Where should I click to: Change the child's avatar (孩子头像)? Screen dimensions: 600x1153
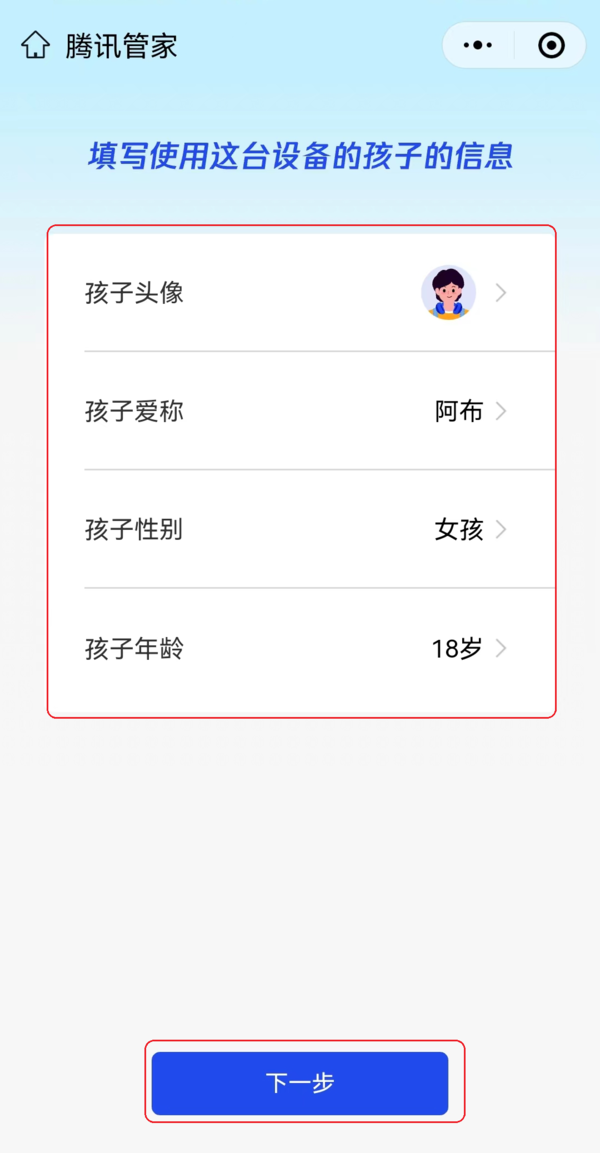coord(300,293)
